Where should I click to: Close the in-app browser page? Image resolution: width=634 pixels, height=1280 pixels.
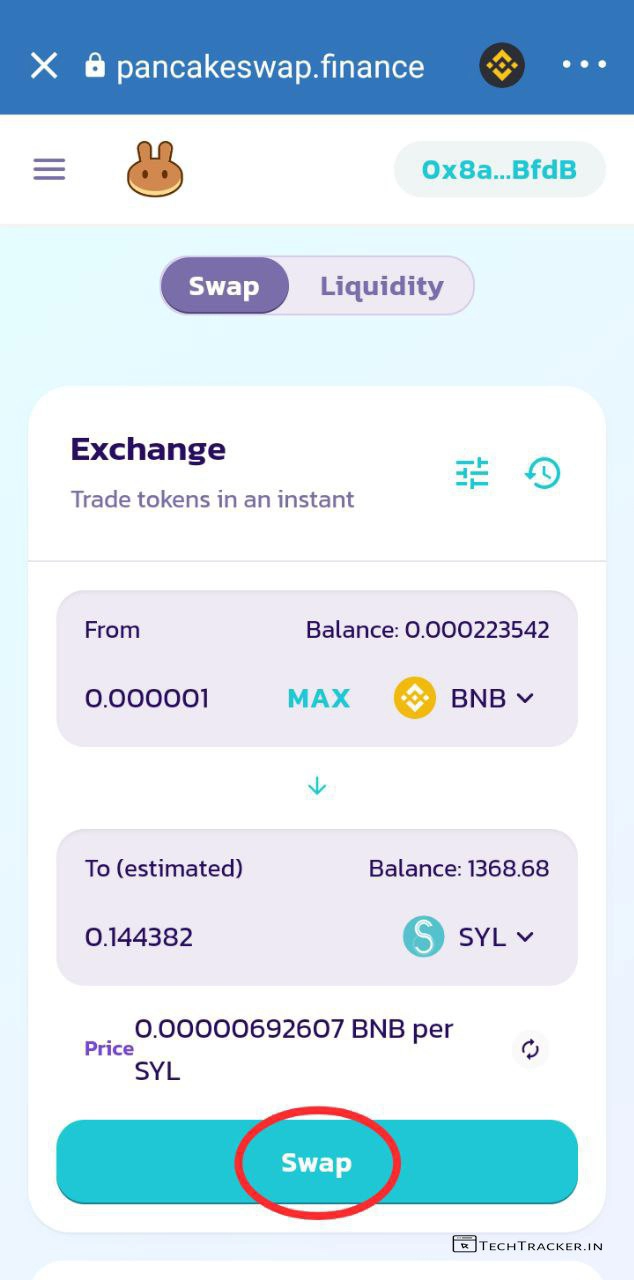click(44, 66)
